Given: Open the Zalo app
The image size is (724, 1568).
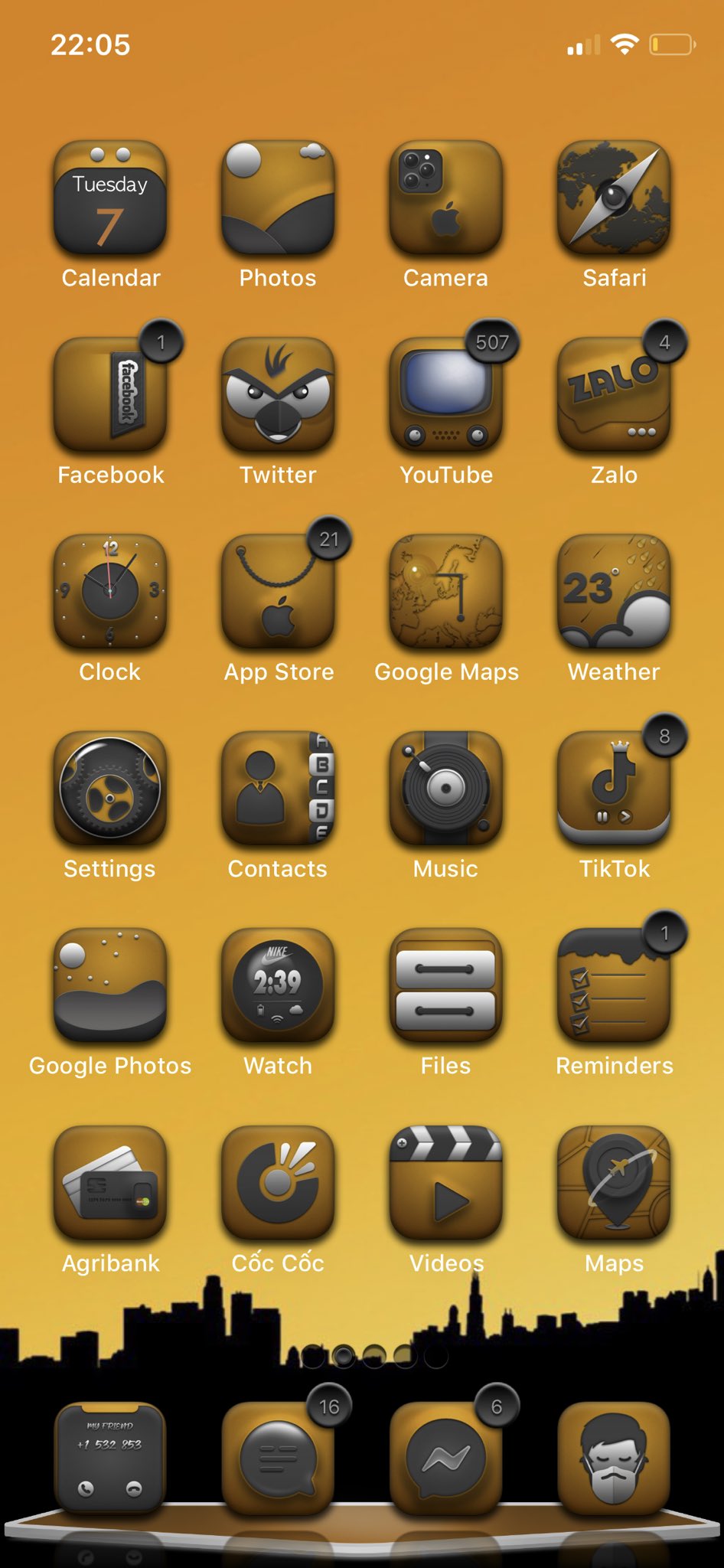Looking at the screenshot, I should [x=614, y=395].
